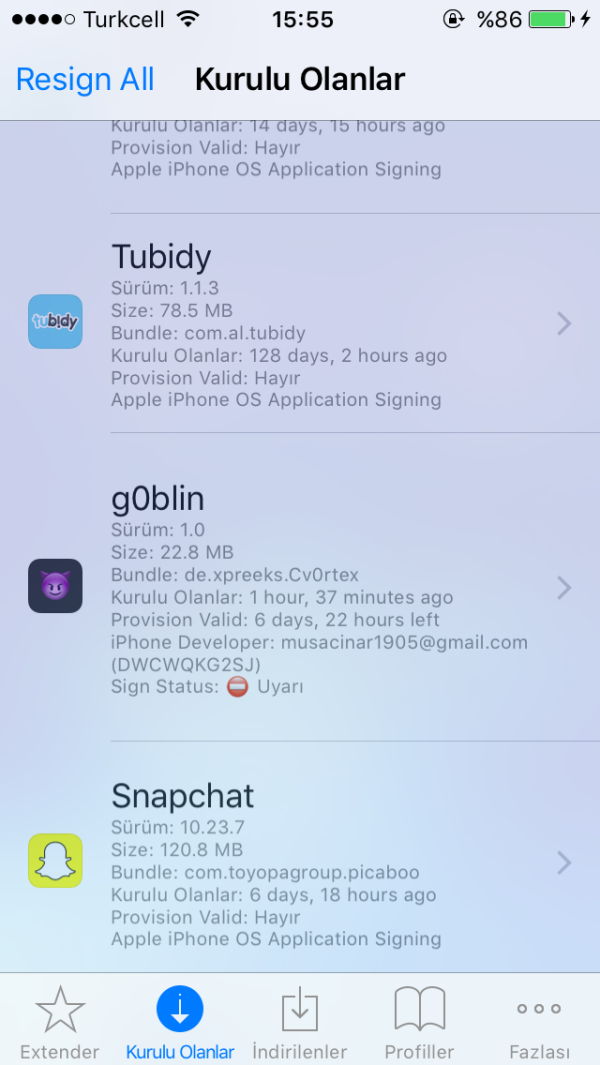Open the Profiller tab
The height and width of the screenshot is (1065, 600).
pos(419,1022)
